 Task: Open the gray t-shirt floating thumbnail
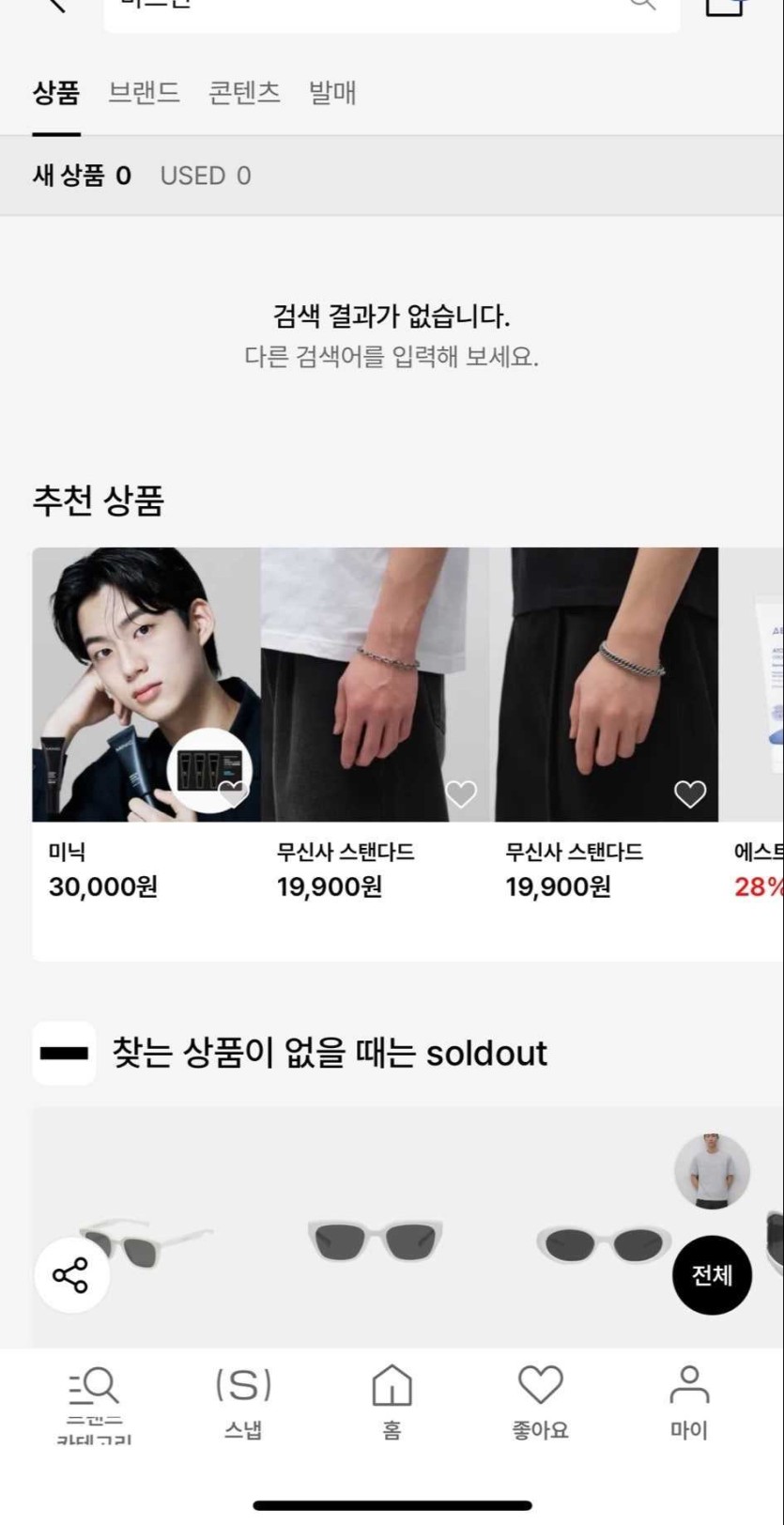[712, 1172]
